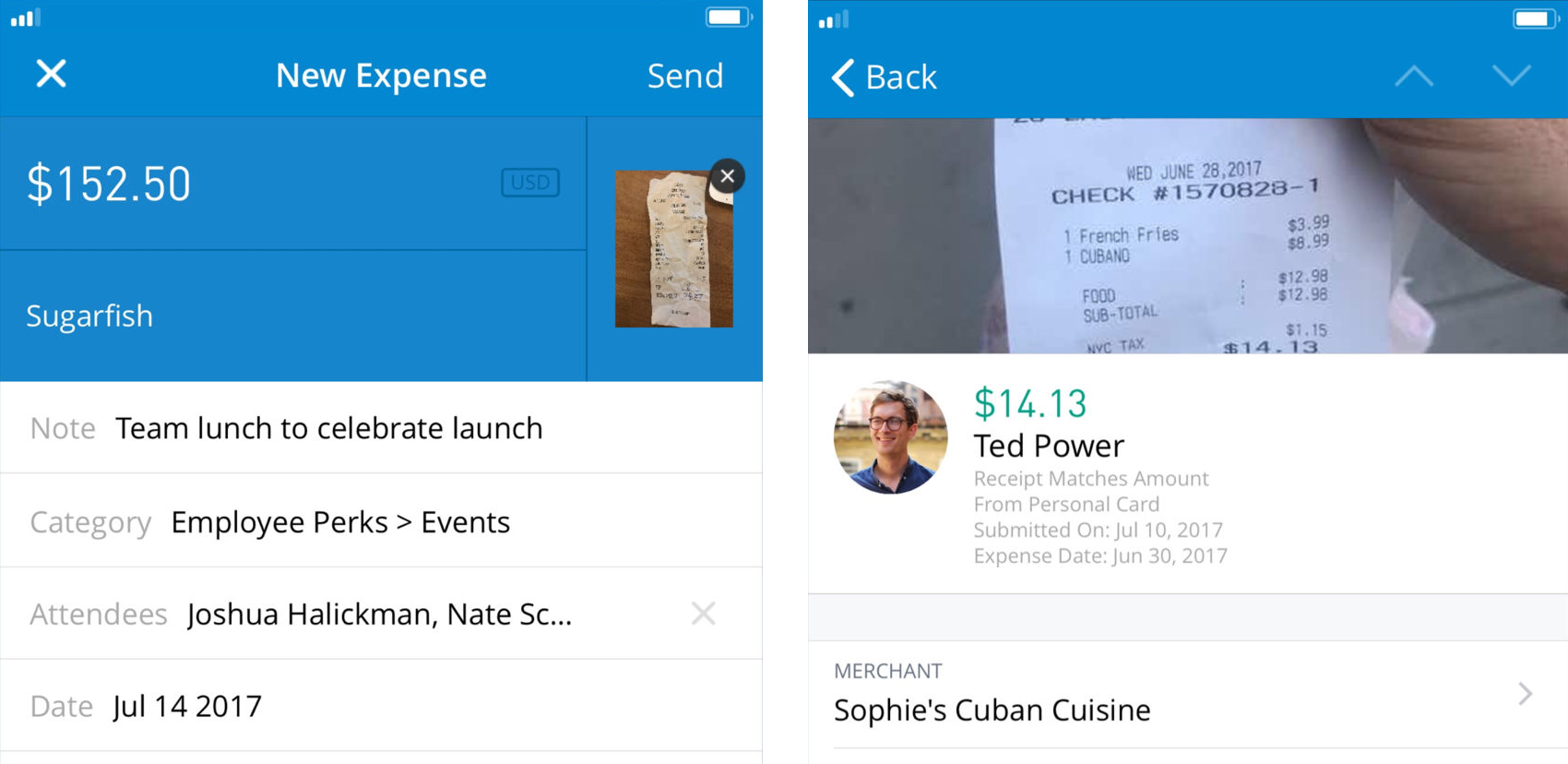Jump to the previous expense with up arrow
Viewport: 1568px width, 764px height.
tap(1413, 76)
